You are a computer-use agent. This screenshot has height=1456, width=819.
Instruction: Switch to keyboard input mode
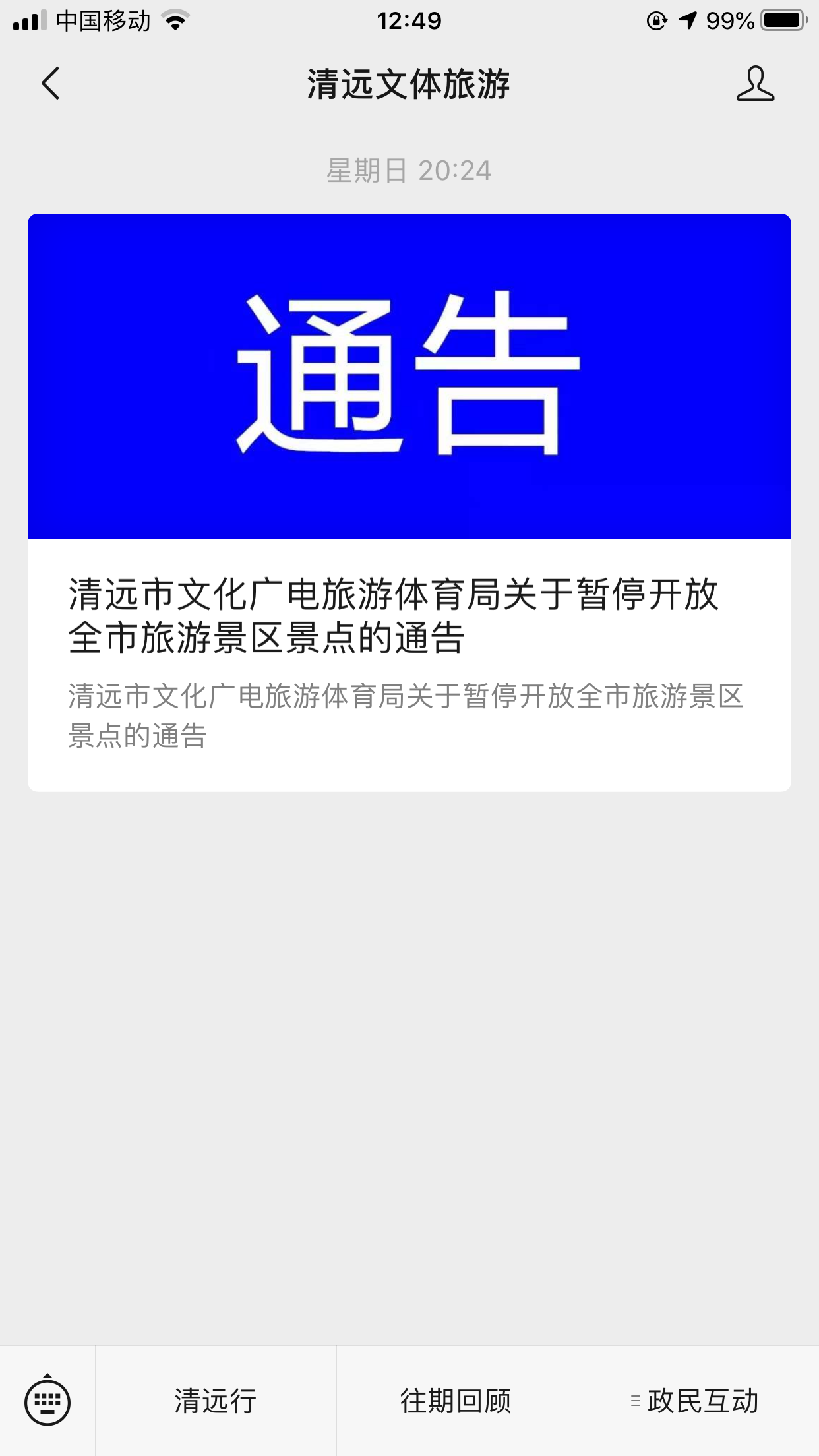point(47,1401)
